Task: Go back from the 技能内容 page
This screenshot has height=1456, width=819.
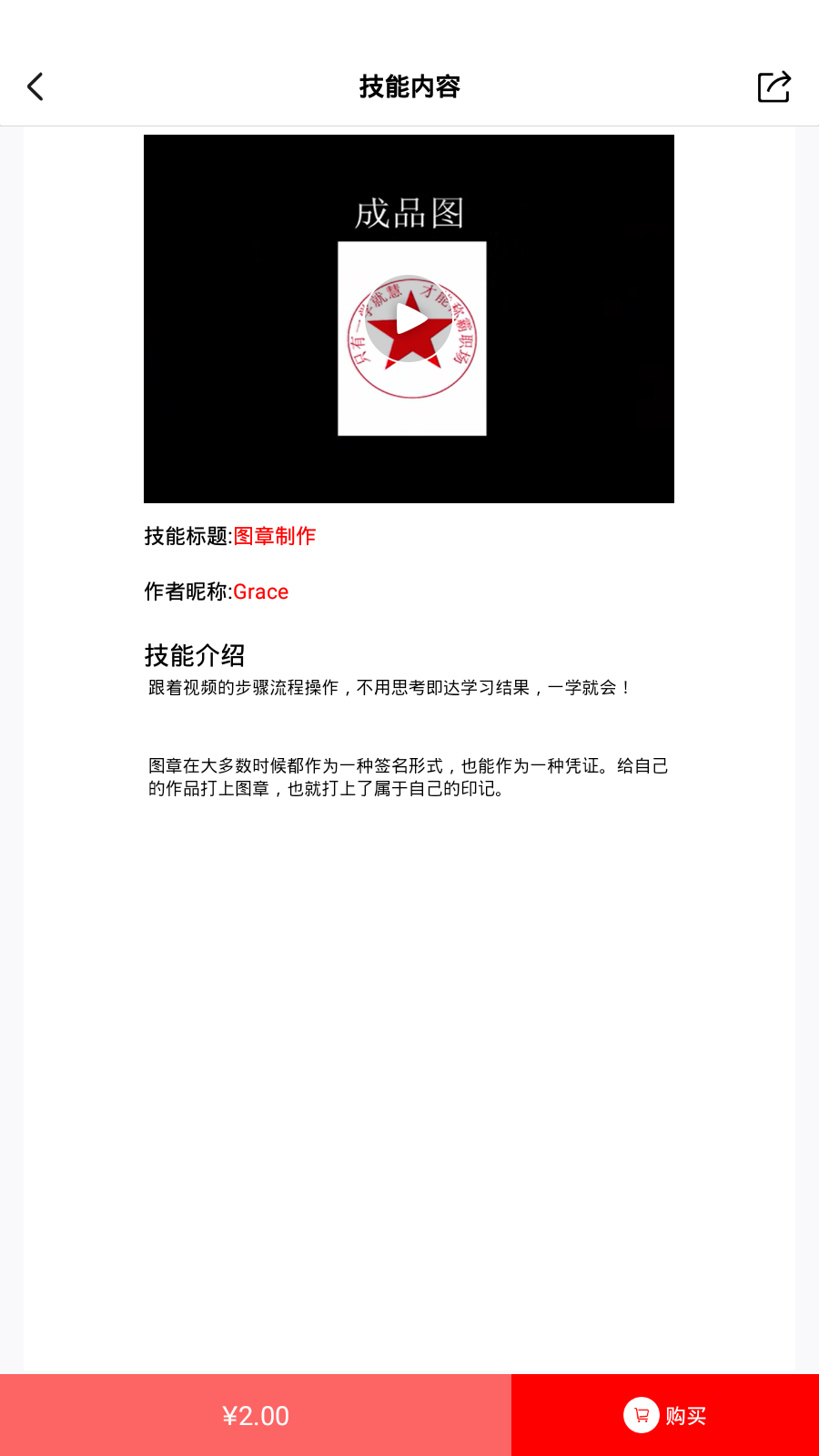Action: click(35, 87)
